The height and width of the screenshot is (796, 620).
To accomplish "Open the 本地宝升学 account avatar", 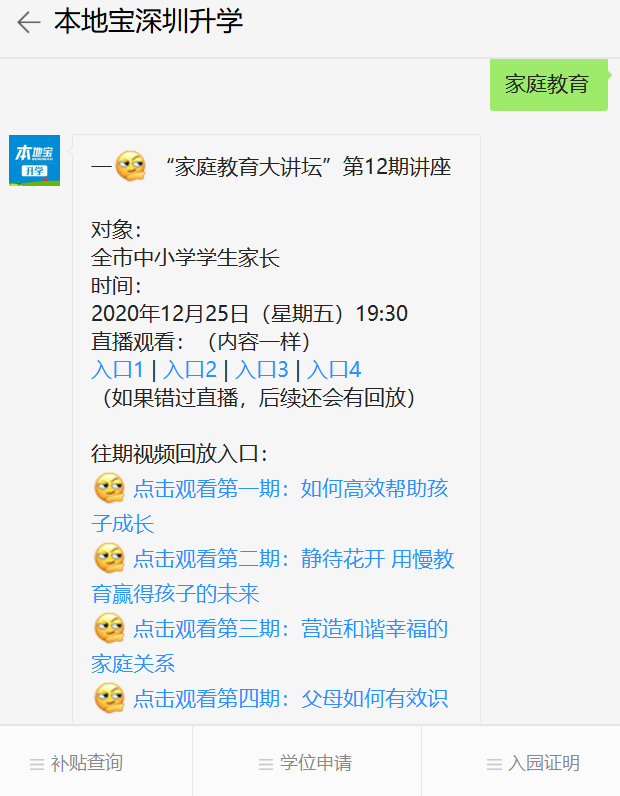I will (35, 160).
